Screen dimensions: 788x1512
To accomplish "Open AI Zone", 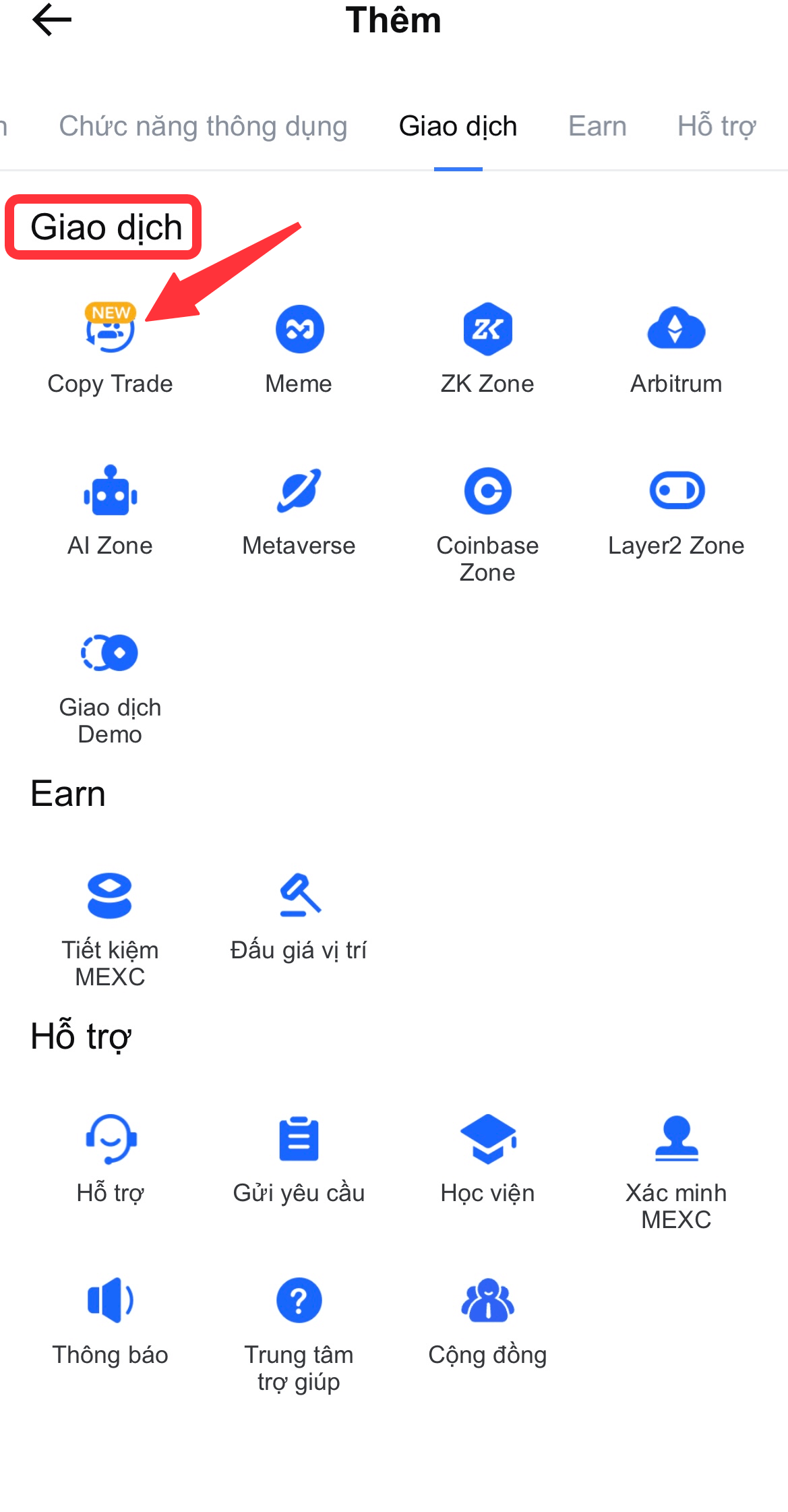I will pos(110,492).
